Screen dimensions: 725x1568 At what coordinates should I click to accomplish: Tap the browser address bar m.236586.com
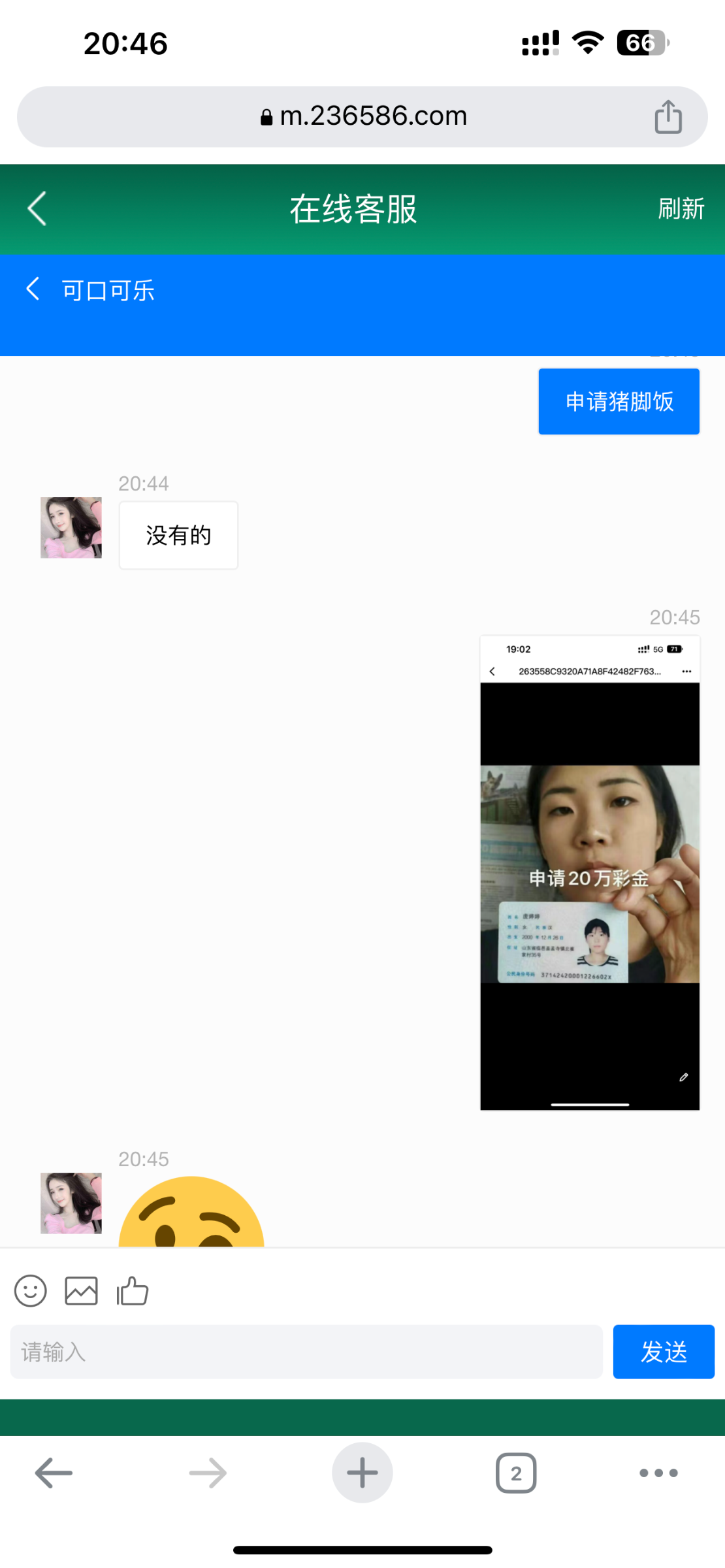(x=362, y=116)
